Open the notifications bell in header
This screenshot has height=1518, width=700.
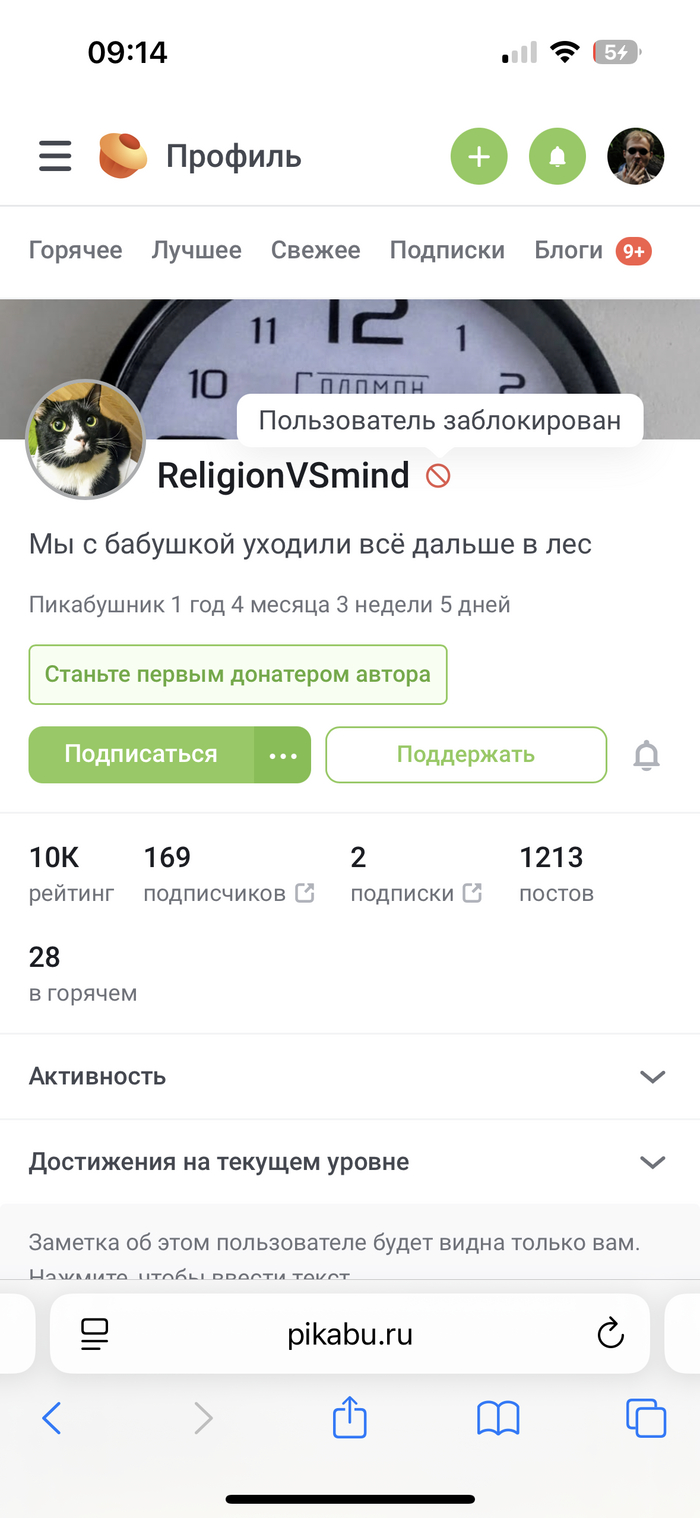click(x=557, y=156)
